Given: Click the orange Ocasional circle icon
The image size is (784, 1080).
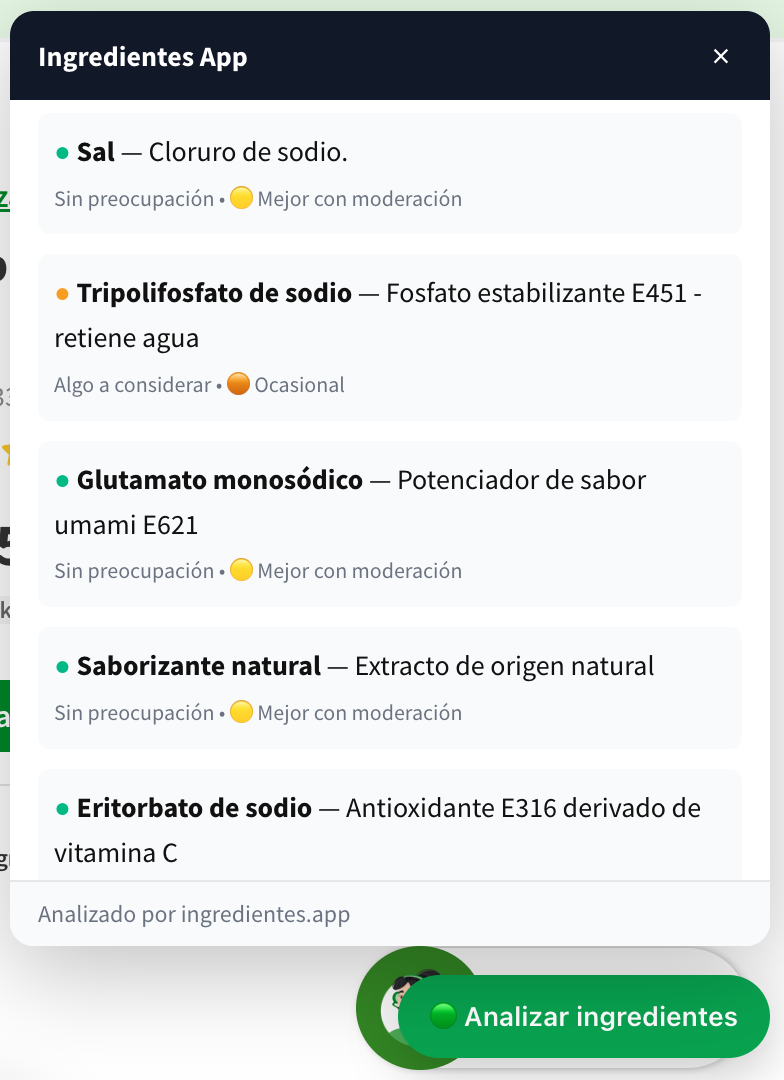Looking at the screenshot, I should (238, 384).
